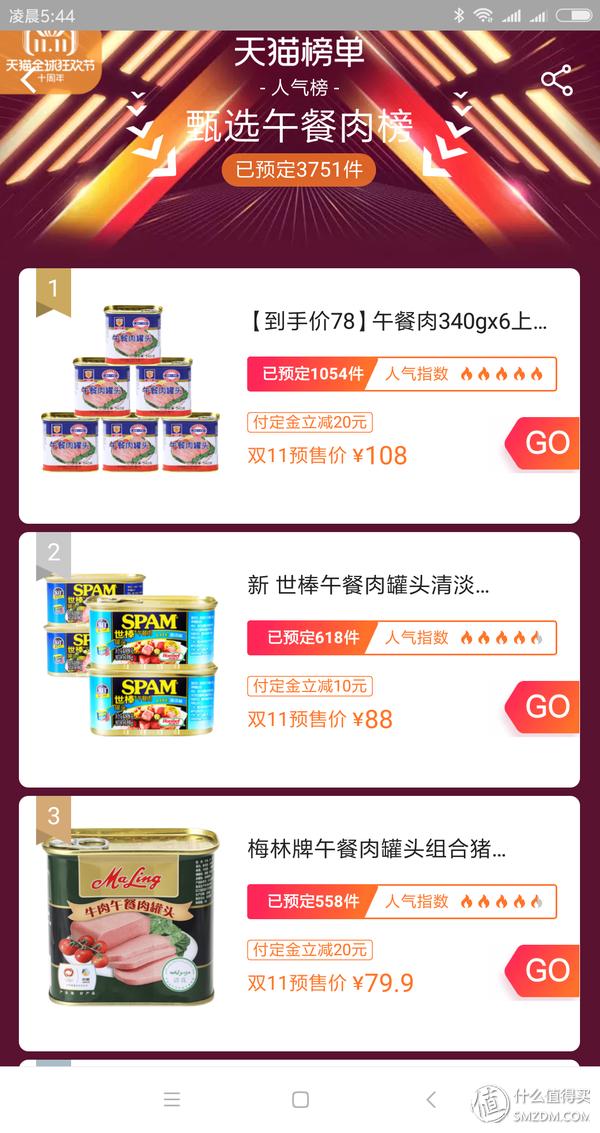Open the 午餐肉340gx6 product card
Viewport: 600px width, 1133px height.
point(397,322)
